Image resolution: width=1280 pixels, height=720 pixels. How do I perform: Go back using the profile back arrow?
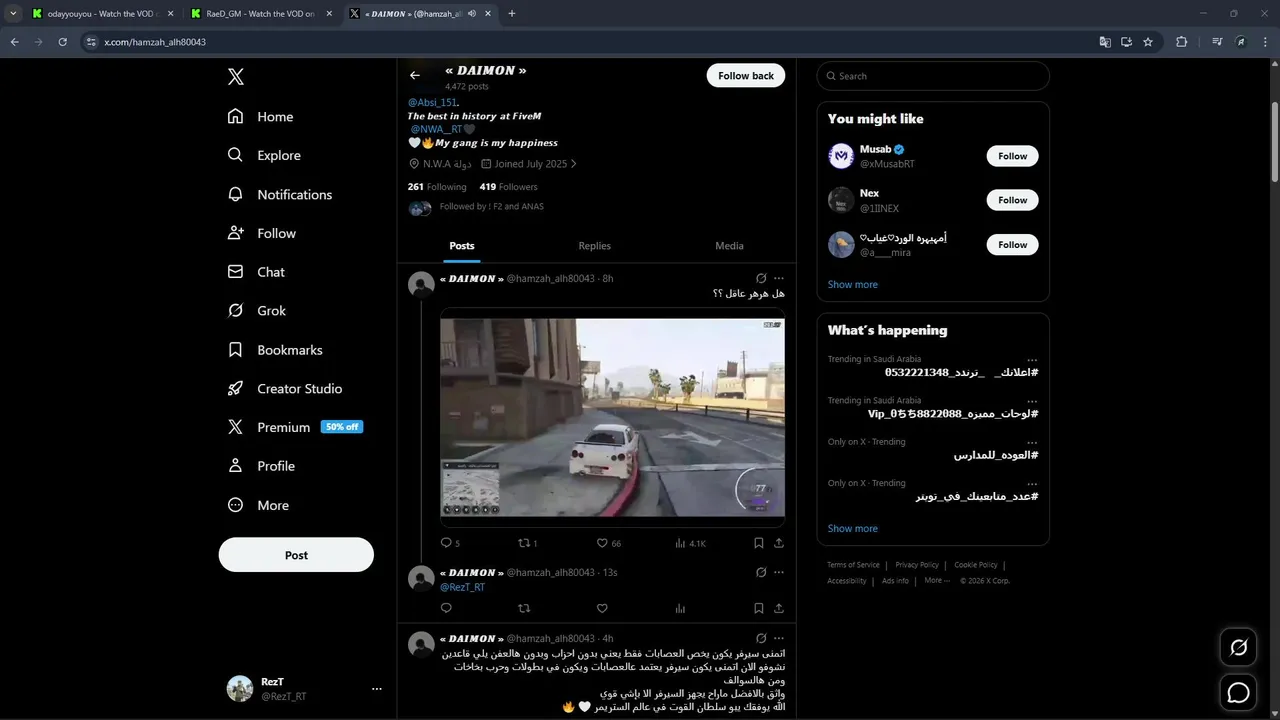[415, 76]
